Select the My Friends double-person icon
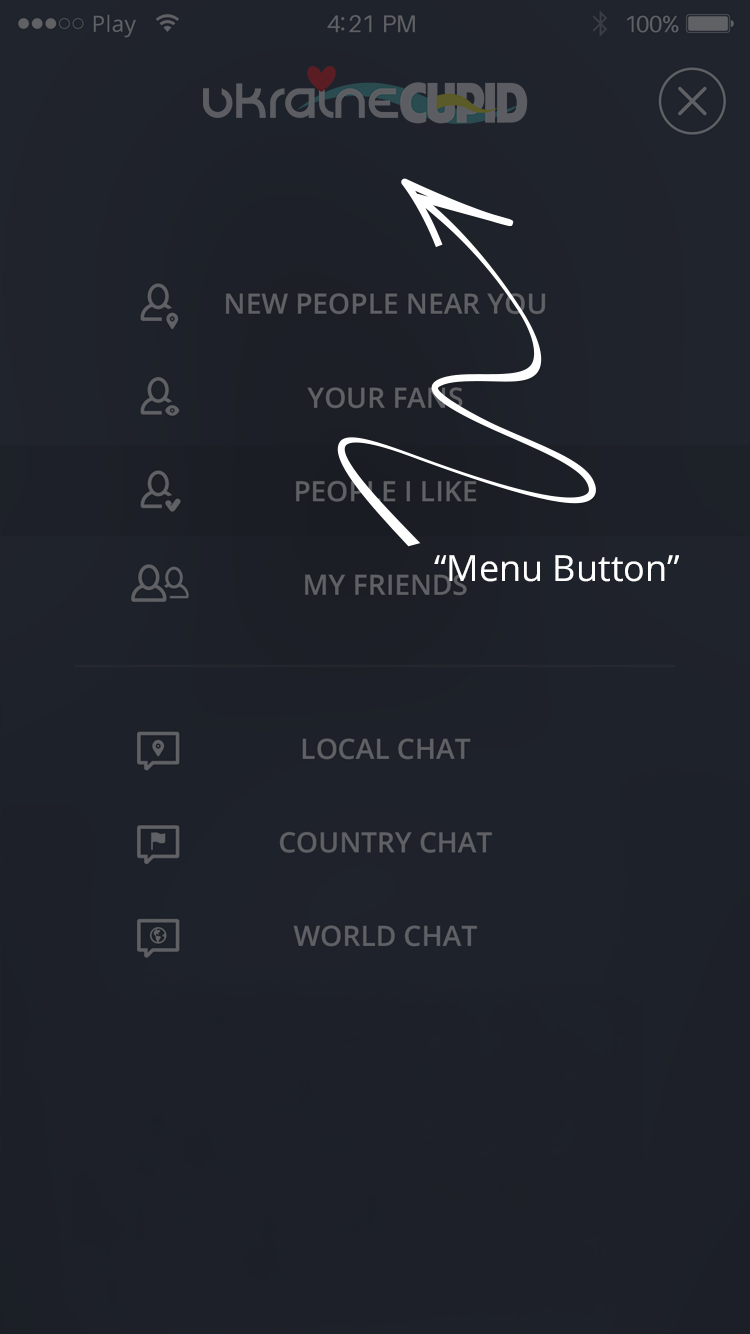750x1334 pixels. click(157, 584)
